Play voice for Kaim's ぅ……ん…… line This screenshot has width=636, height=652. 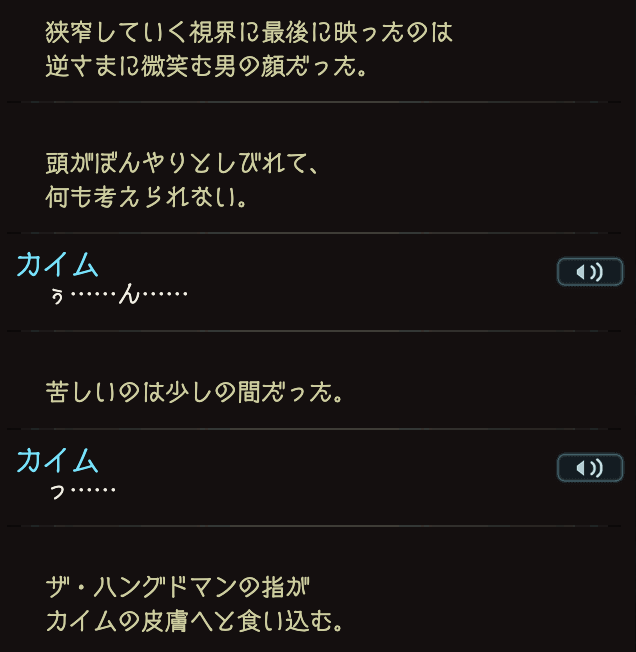click(x=590, y=272)
